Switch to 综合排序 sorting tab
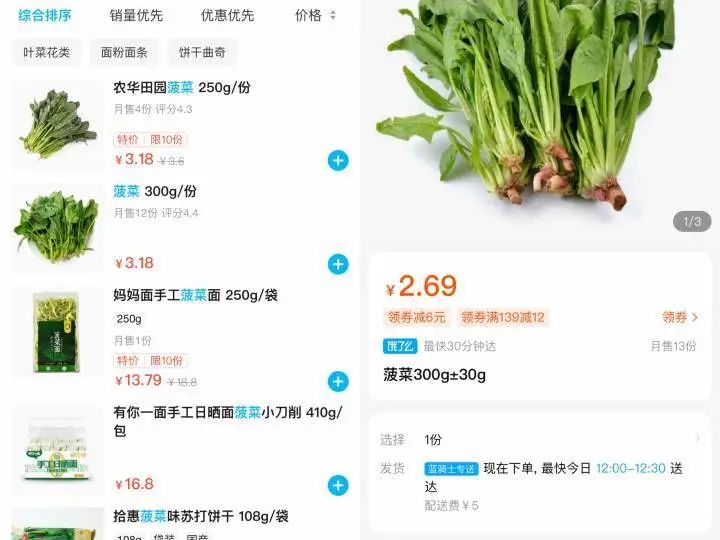 45,15
